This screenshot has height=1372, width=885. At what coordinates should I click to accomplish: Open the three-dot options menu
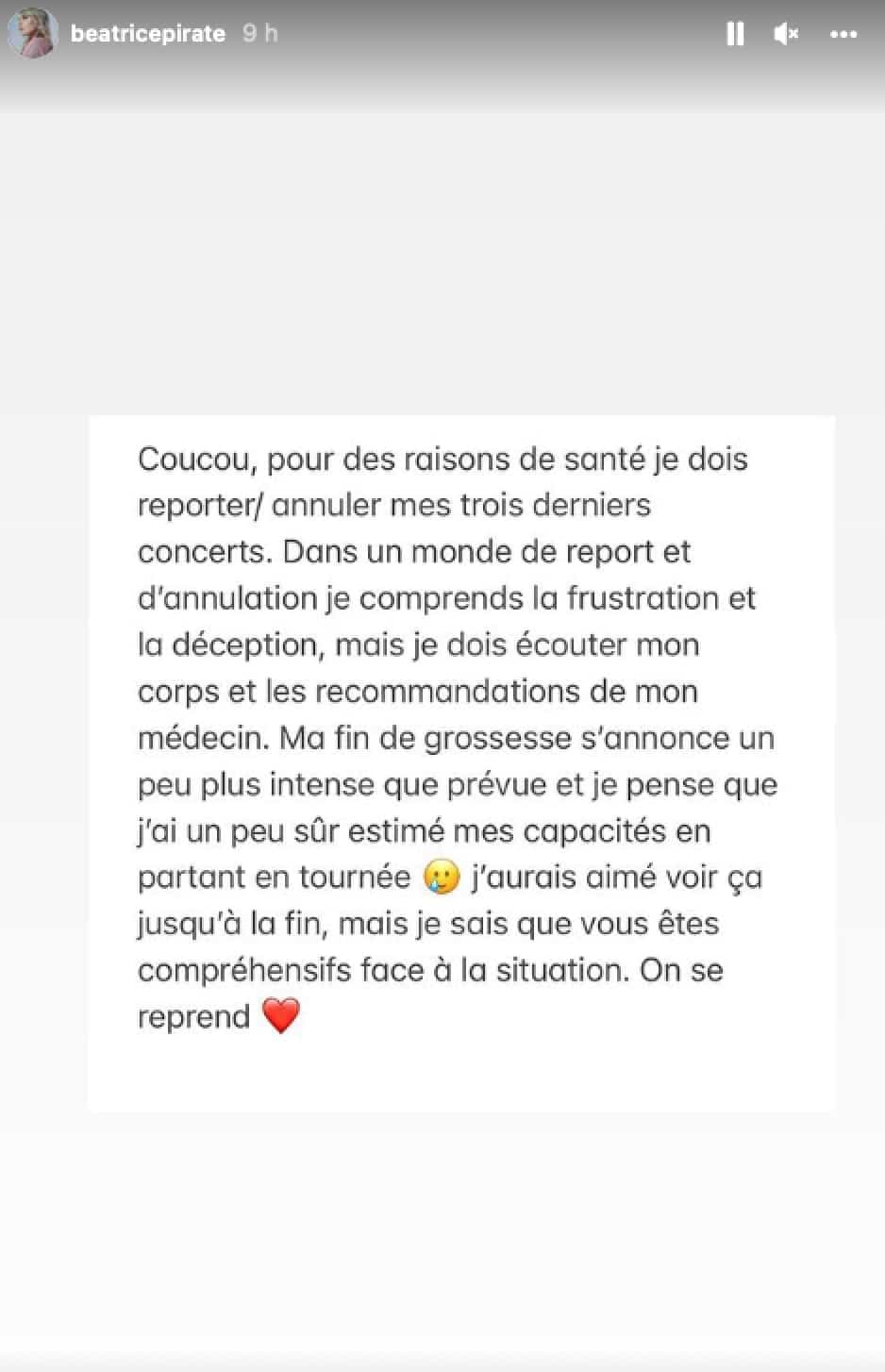(x=843, y=35)
